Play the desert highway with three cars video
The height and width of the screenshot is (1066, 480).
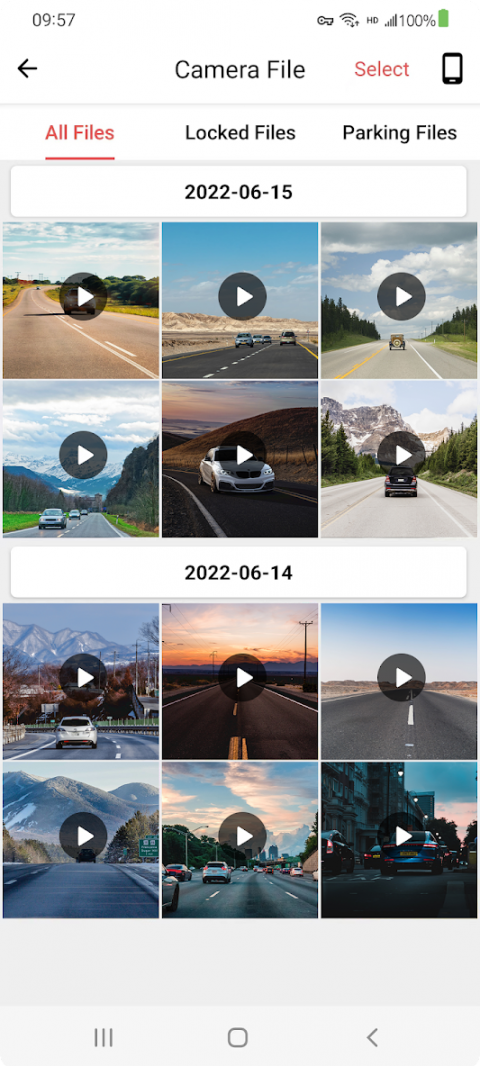click(240, 300)
